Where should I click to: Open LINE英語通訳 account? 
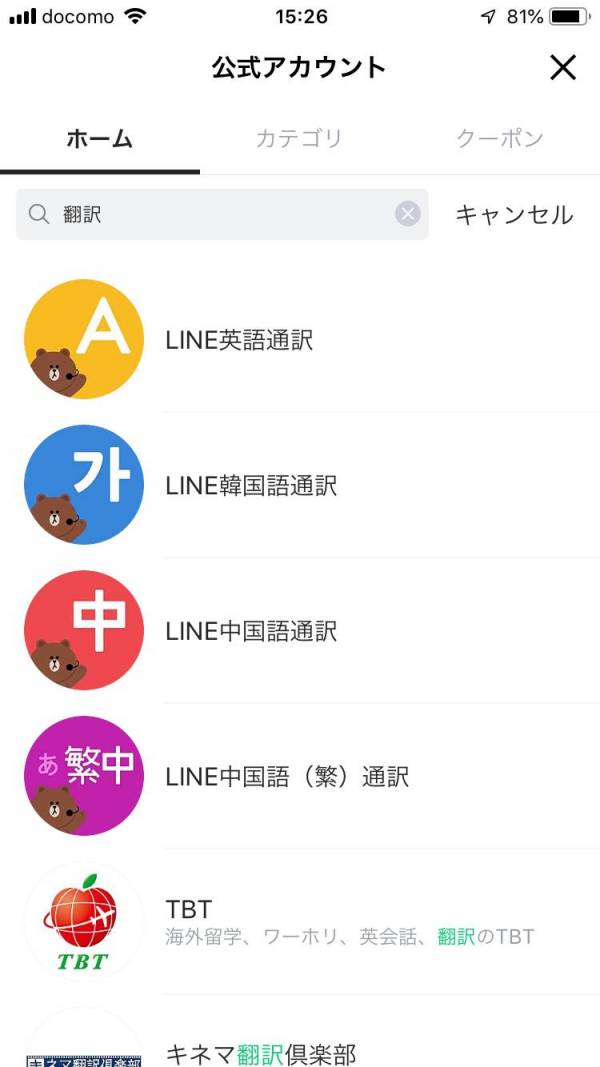(300, 339)
